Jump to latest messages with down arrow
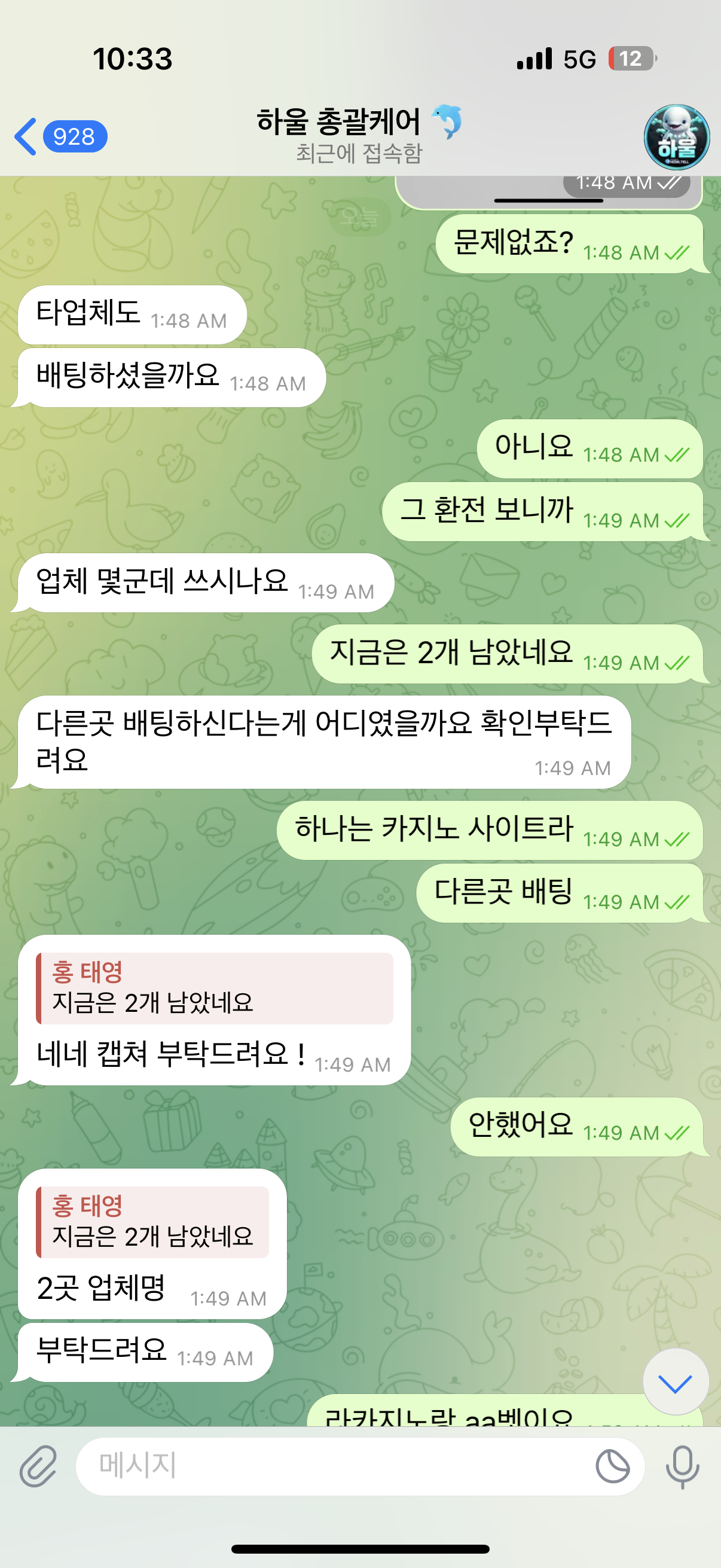 pyautogui.click(x=675, y=1383)
